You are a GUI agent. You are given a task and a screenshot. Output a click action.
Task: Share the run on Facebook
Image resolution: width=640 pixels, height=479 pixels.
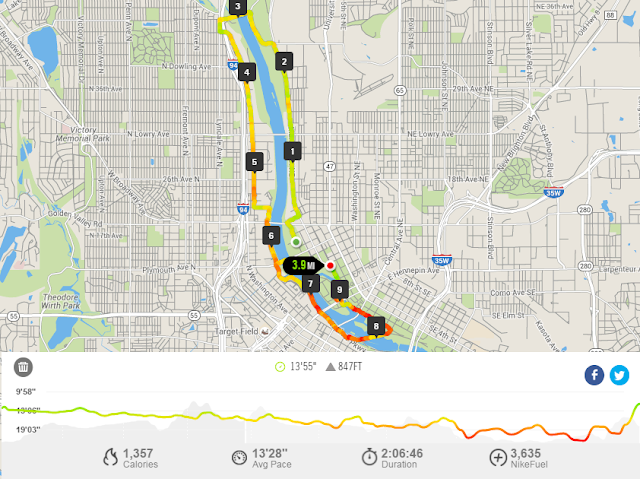coord(594,375)
